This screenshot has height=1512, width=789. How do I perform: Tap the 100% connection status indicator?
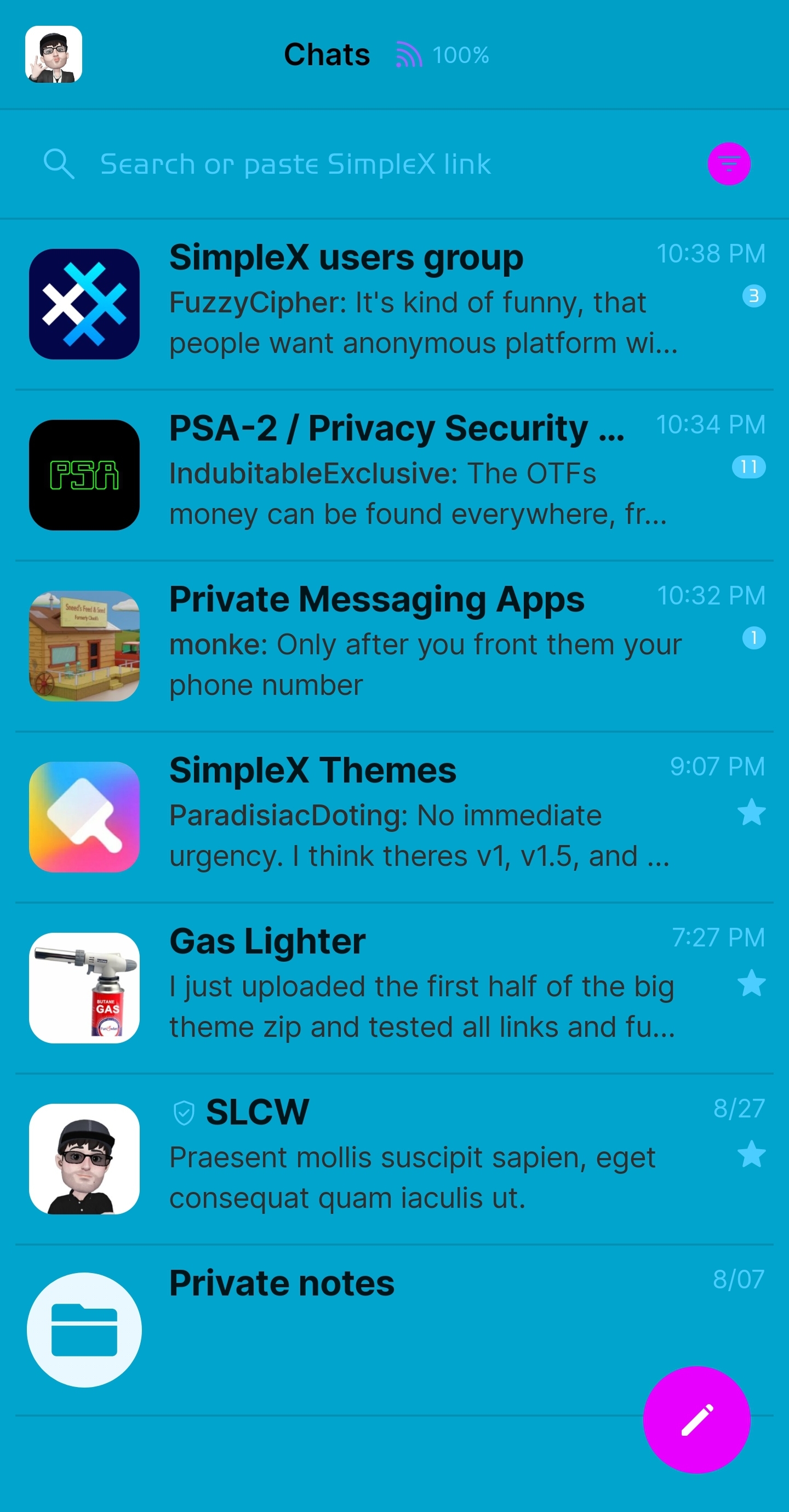443,55
